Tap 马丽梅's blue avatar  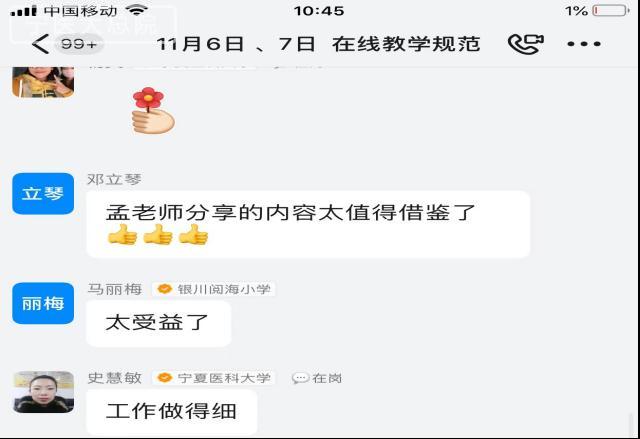pos(43,302)
